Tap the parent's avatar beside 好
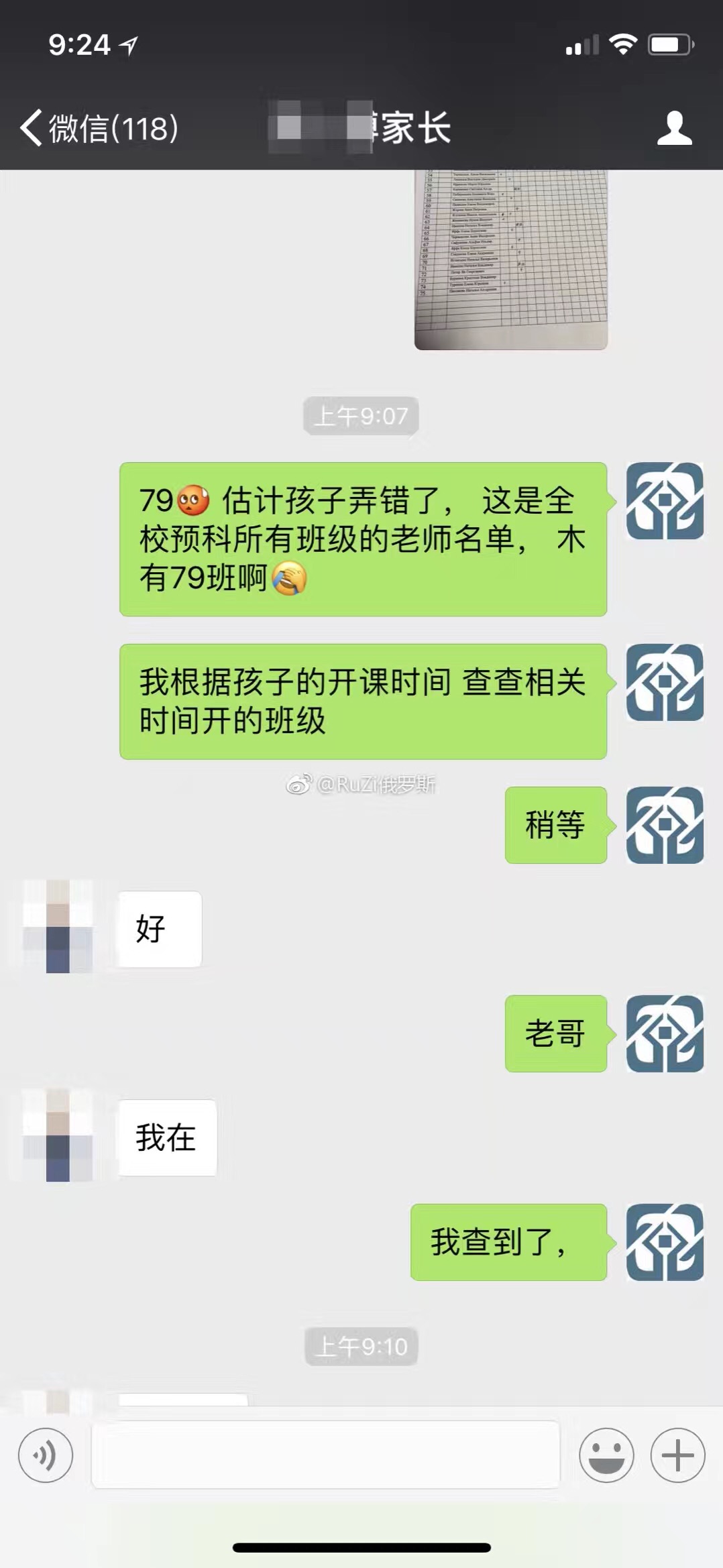723x1568 pixels. coord(58,928)
